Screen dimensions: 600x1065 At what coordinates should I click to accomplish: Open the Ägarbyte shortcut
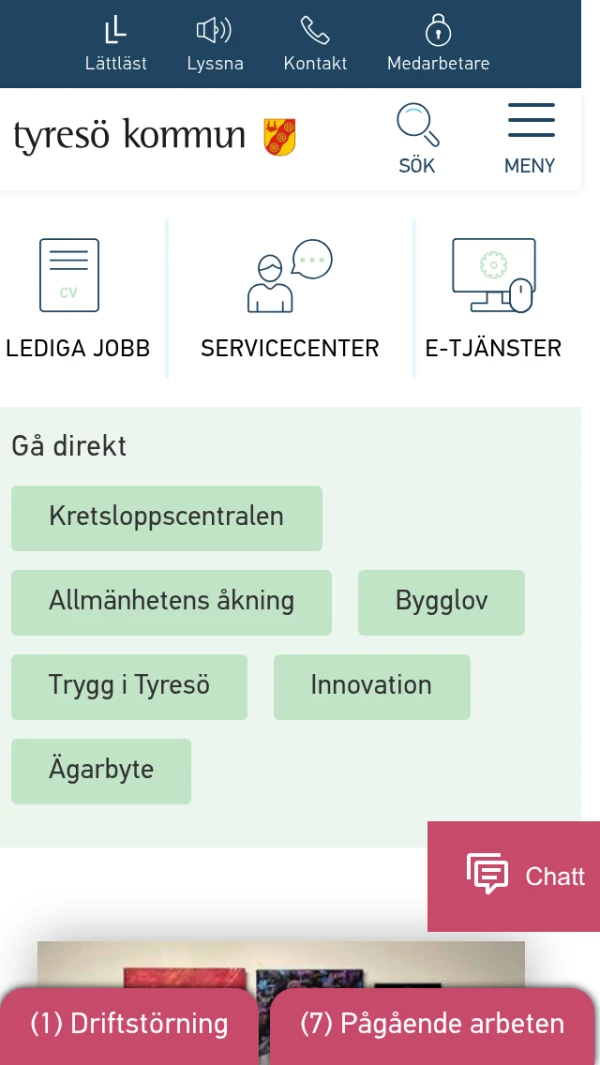101,771
